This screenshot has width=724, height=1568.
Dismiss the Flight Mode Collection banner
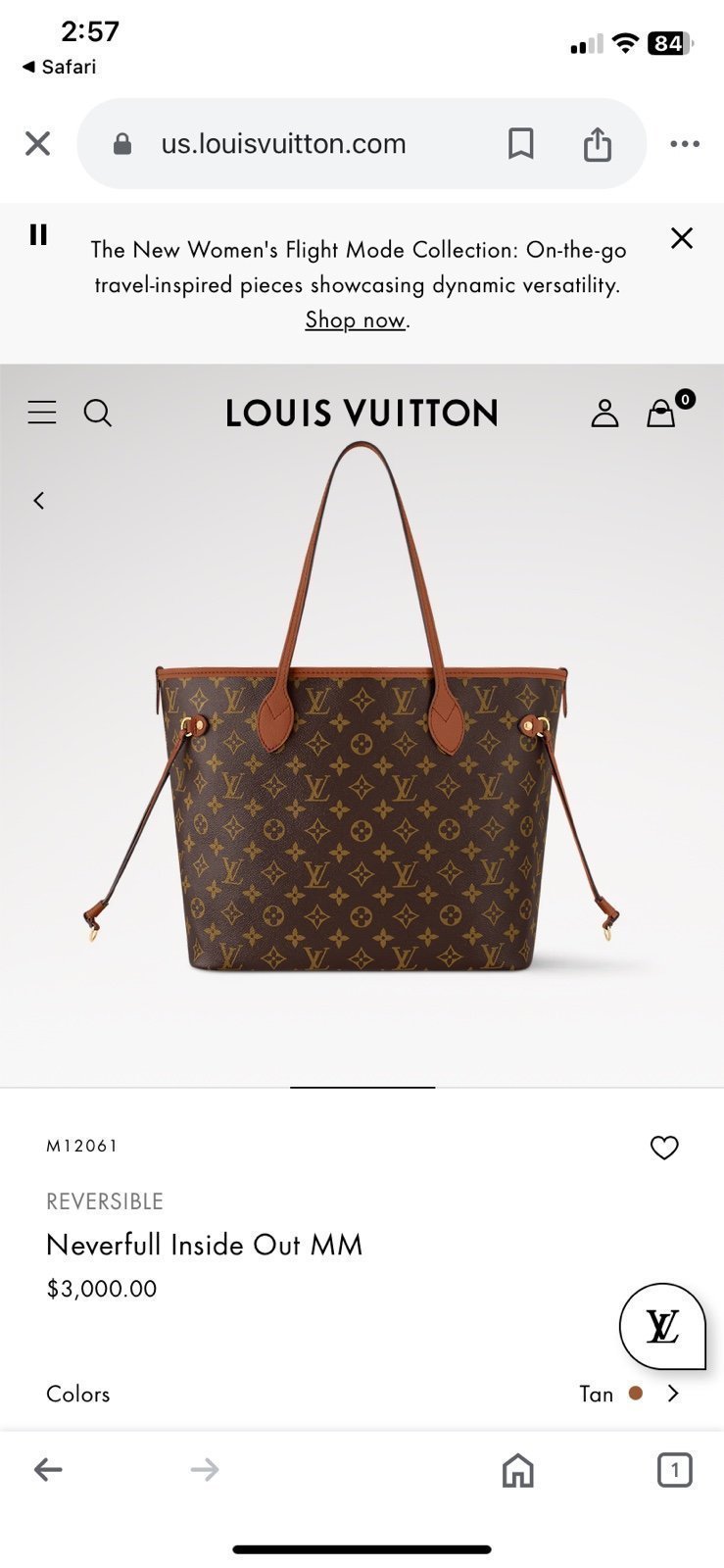click(682, 238)
